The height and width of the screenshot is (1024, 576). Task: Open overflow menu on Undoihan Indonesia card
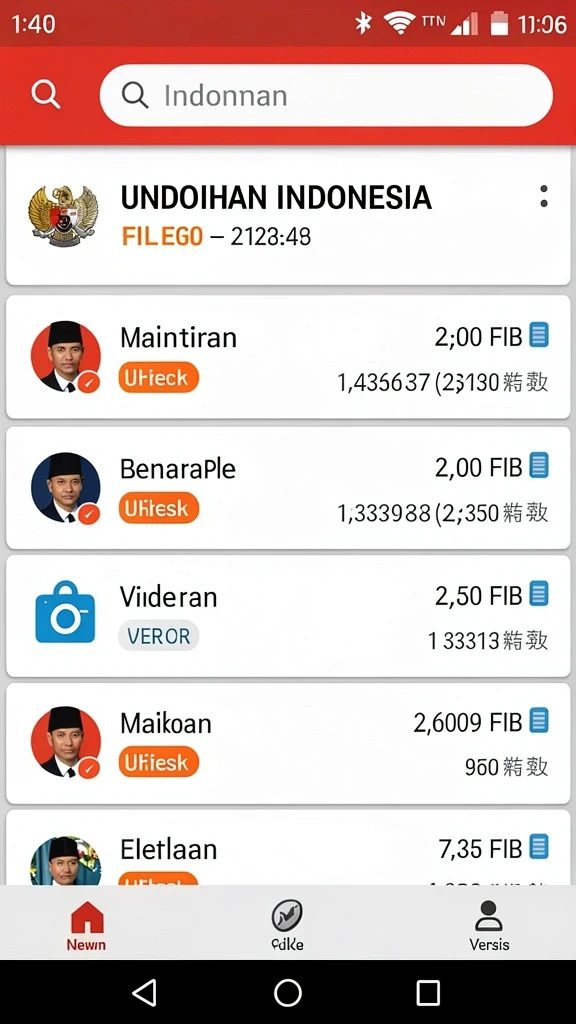[543, 197]
